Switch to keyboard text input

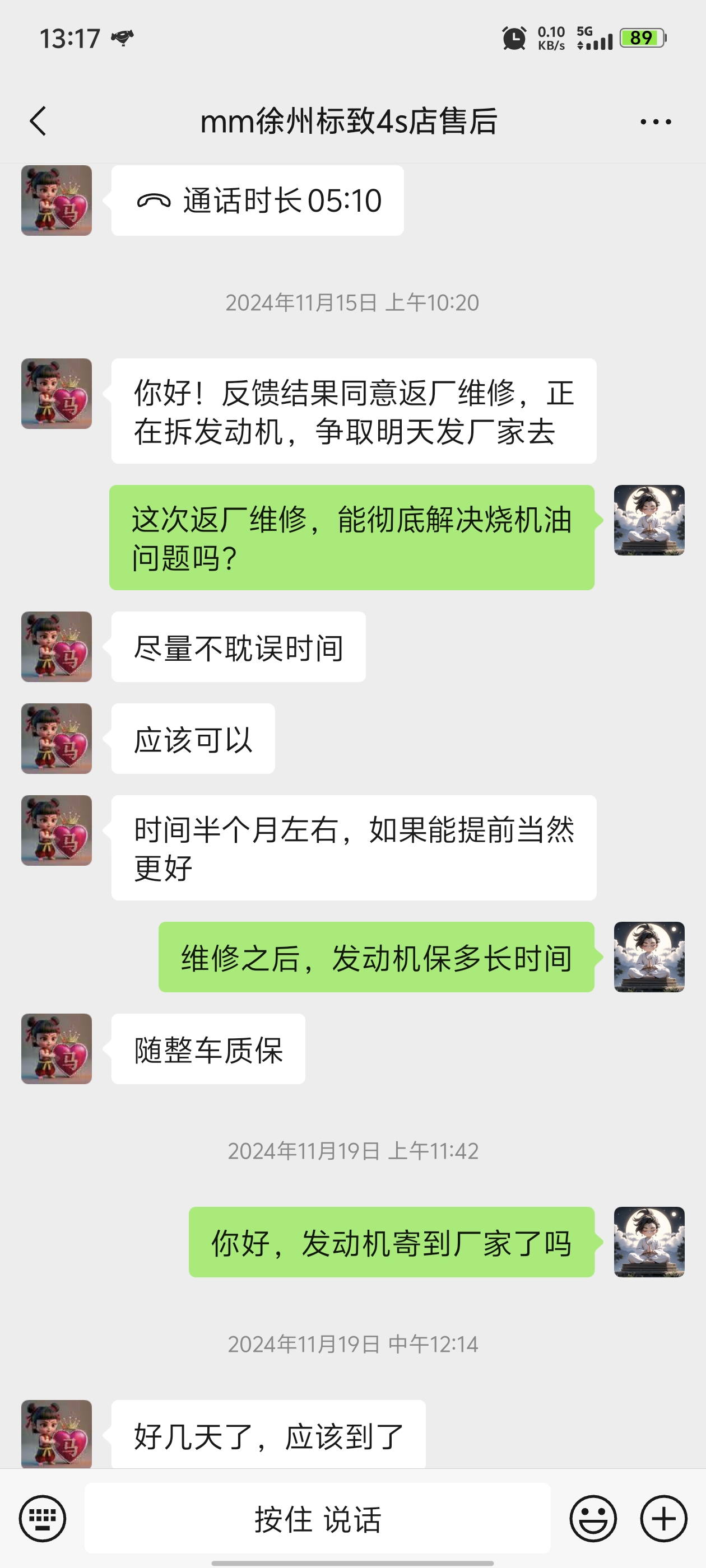[x=42, y=1519]
